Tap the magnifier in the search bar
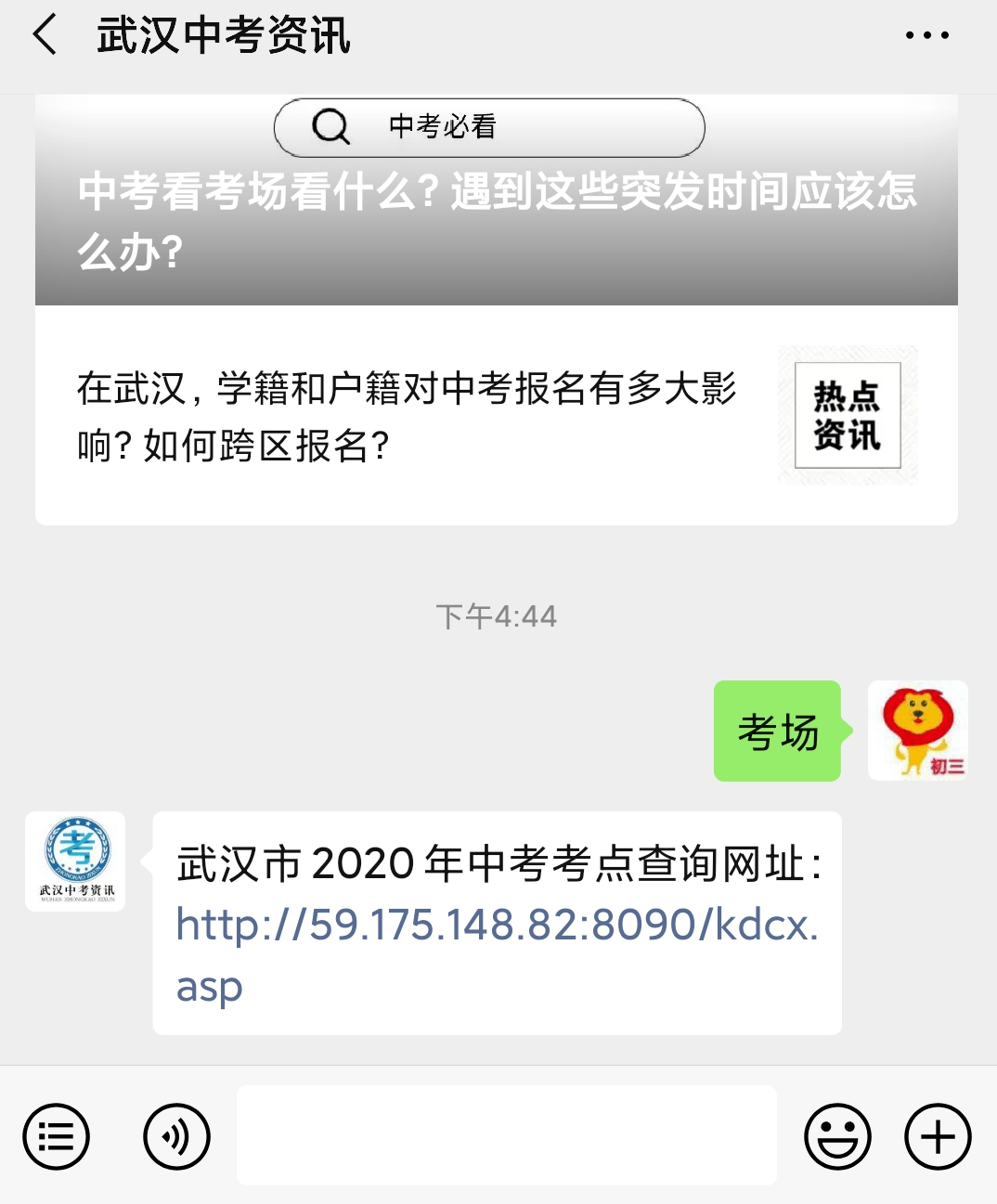Viewport: 997px width, 1204px height. [331, 127]
